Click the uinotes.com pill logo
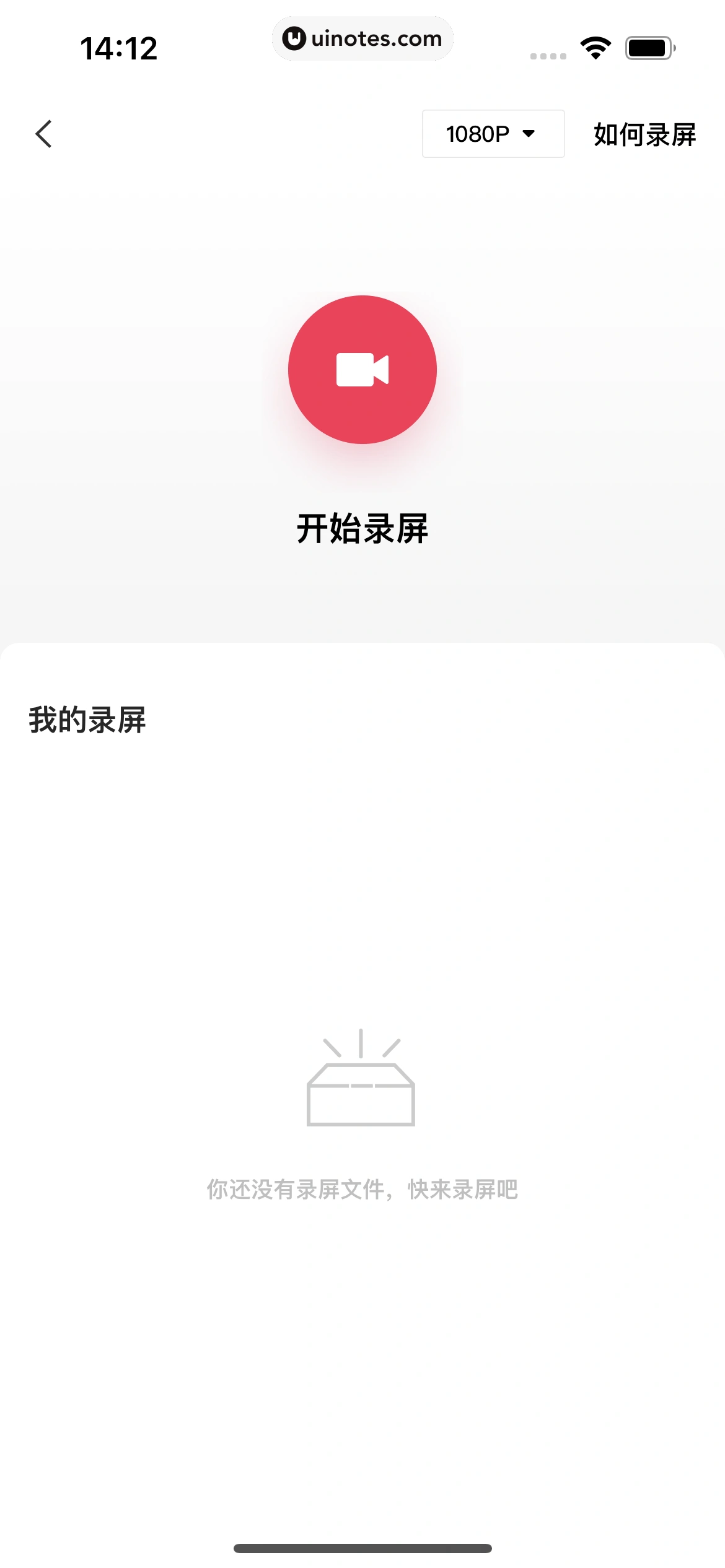 [x=362, y=38]
